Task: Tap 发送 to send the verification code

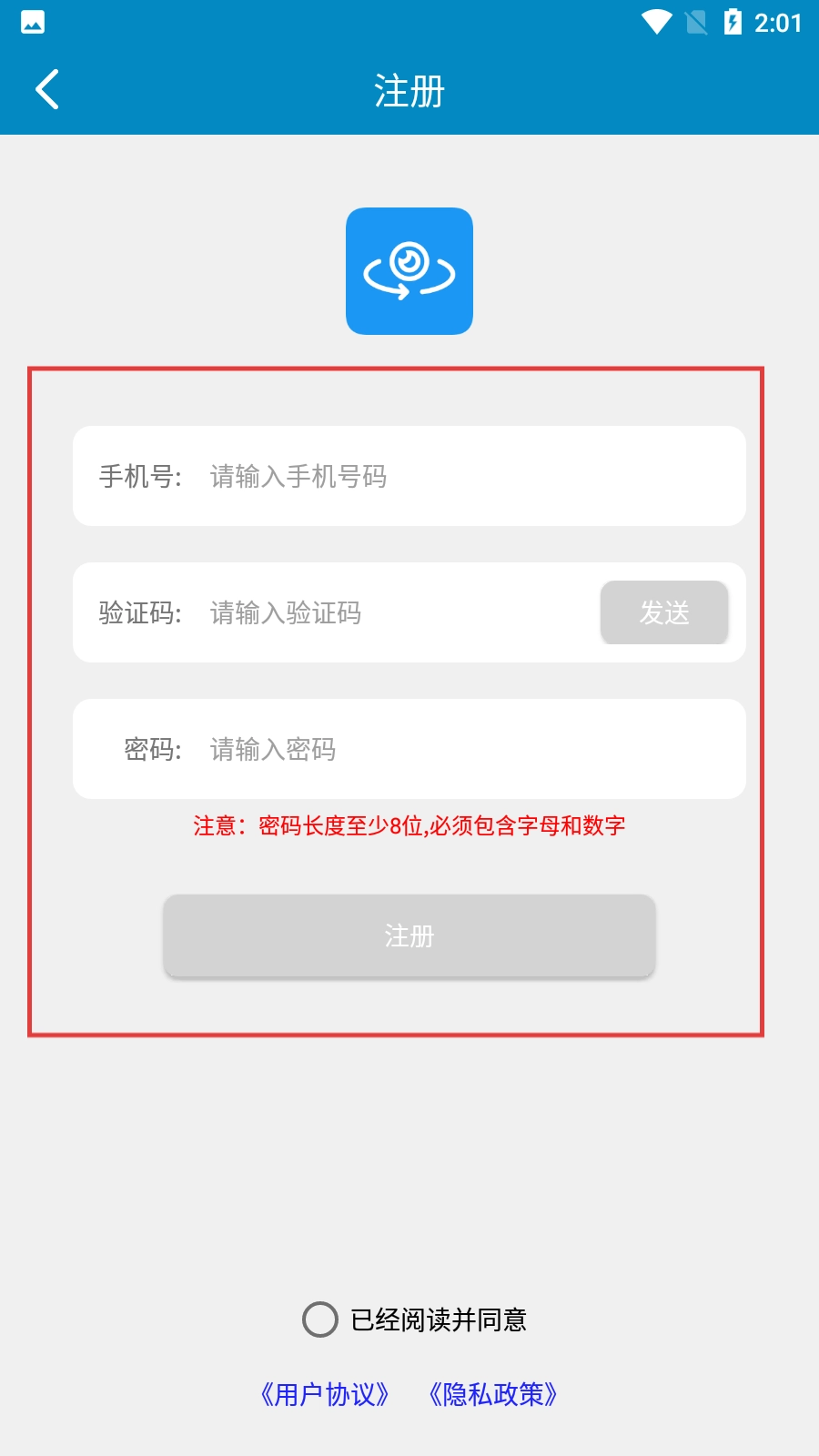Action: (x=663, y=612)
